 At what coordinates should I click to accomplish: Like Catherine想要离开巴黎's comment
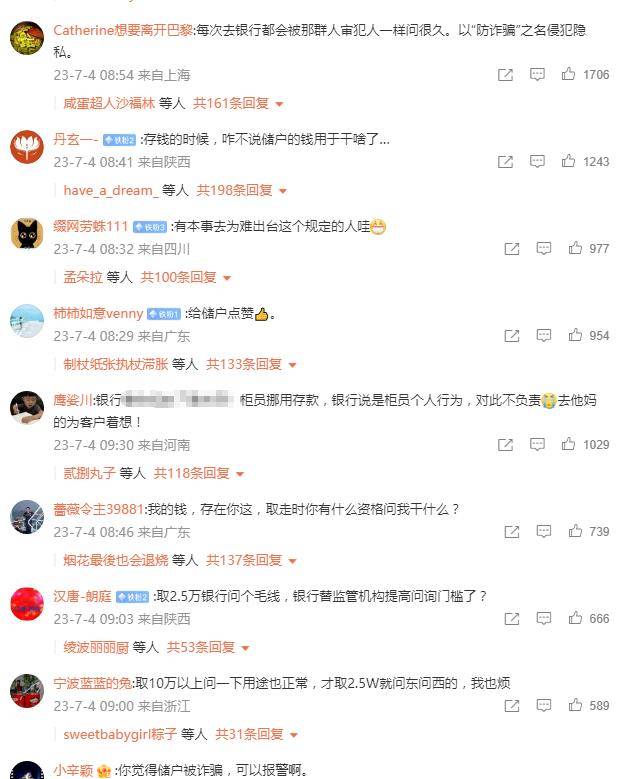(569, 75)
